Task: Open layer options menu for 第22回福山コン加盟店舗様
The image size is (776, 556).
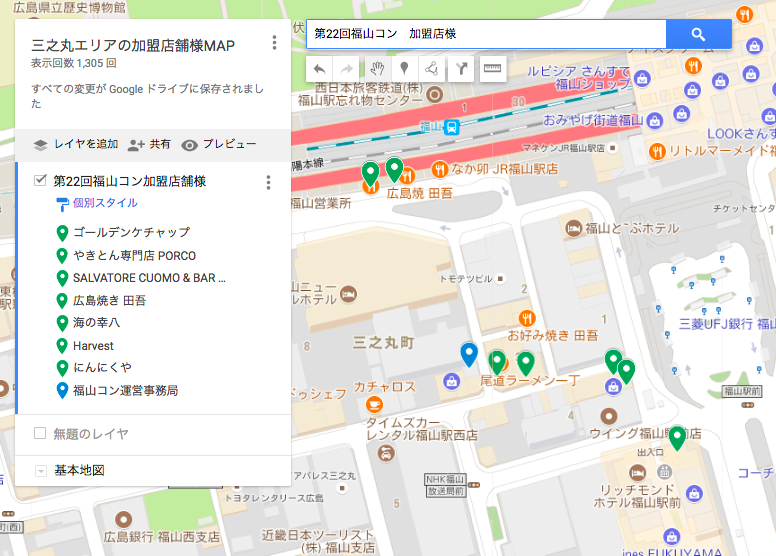Action: (267, 183)
